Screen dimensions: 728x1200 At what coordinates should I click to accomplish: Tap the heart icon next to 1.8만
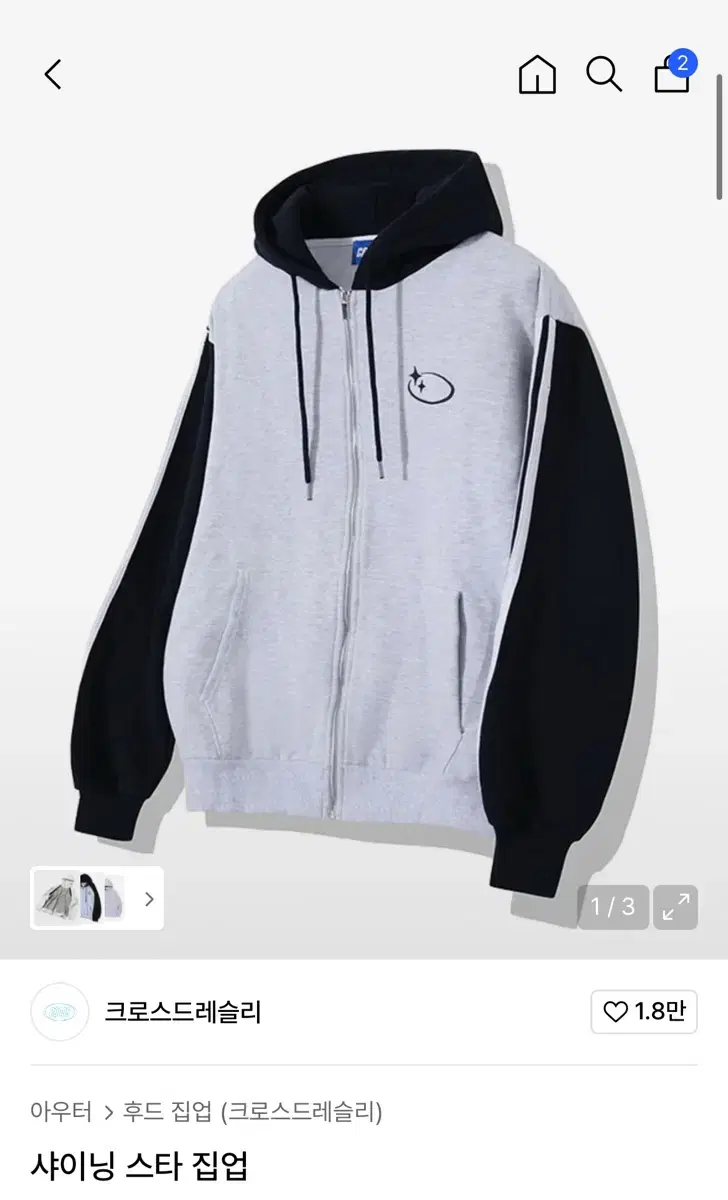pos(616,1012)
